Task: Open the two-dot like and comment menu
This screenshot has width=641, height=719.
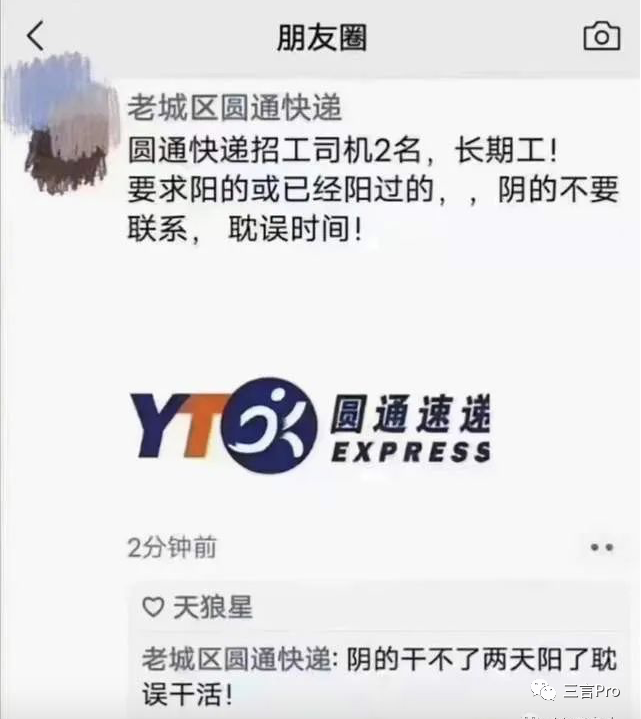Action: tap(601, 547)
